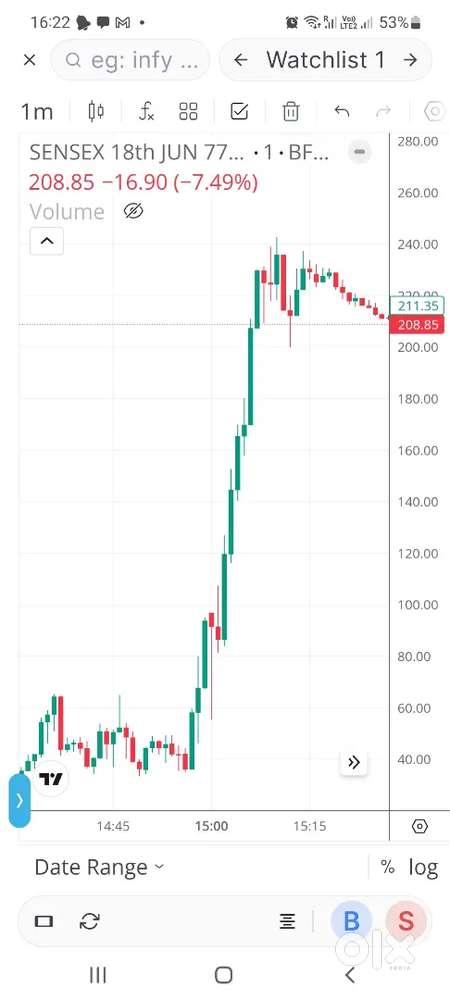Toggle the log scale
The image size is (450, 1000).
[423, 867]
